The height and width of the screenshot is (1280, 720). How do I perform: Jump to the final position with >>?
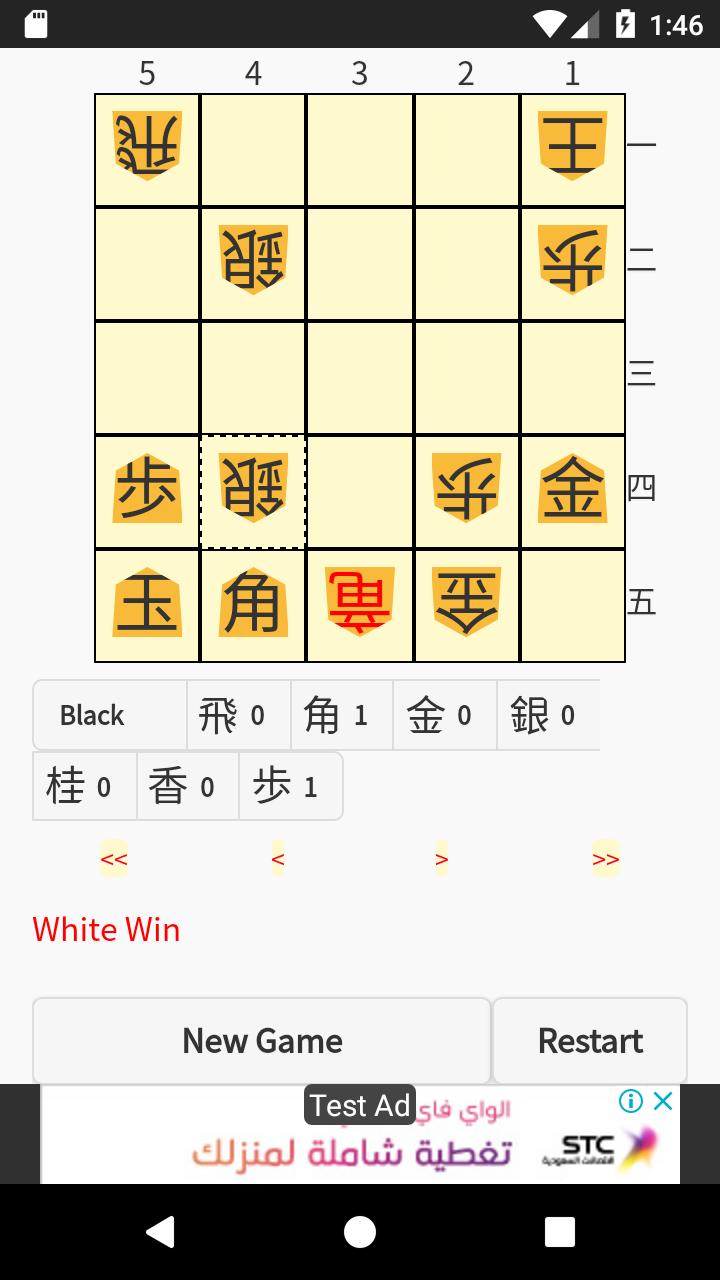coord(606,858)
